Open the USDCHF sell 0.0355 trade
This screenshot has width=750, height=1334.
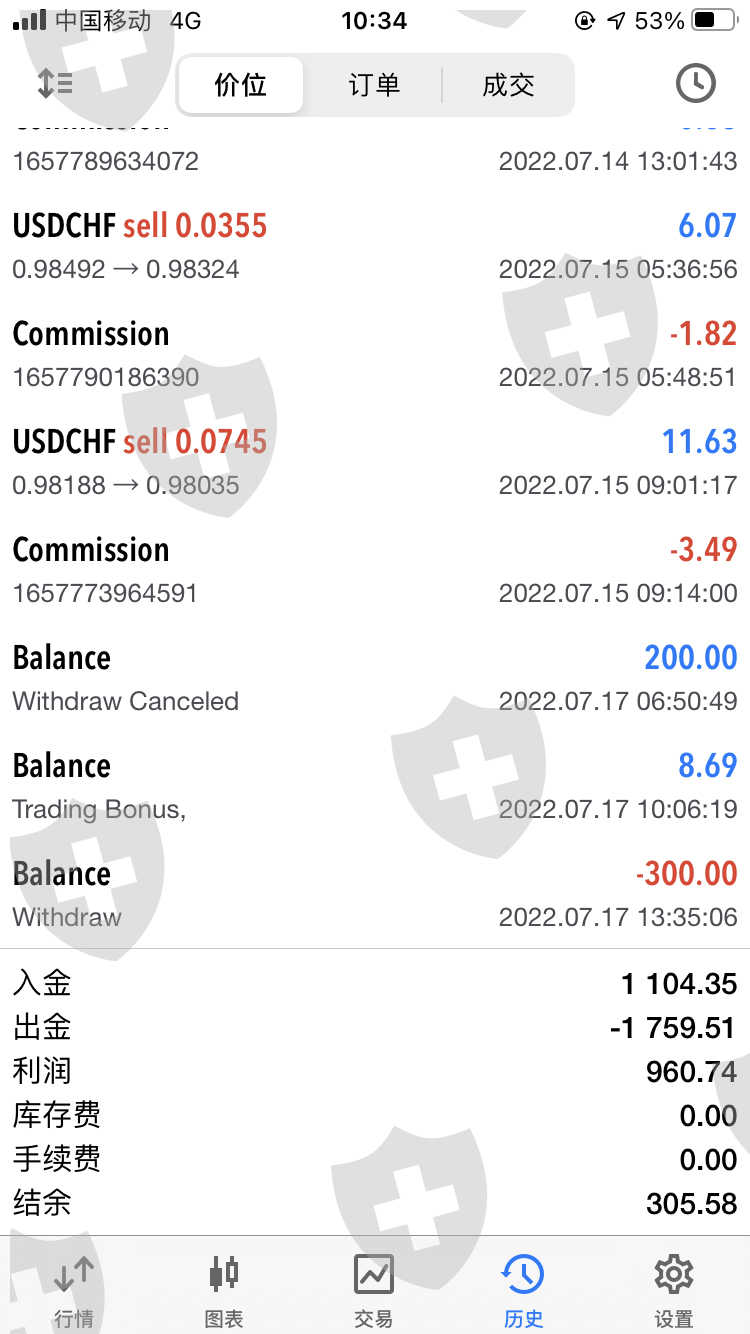(374, 245)
